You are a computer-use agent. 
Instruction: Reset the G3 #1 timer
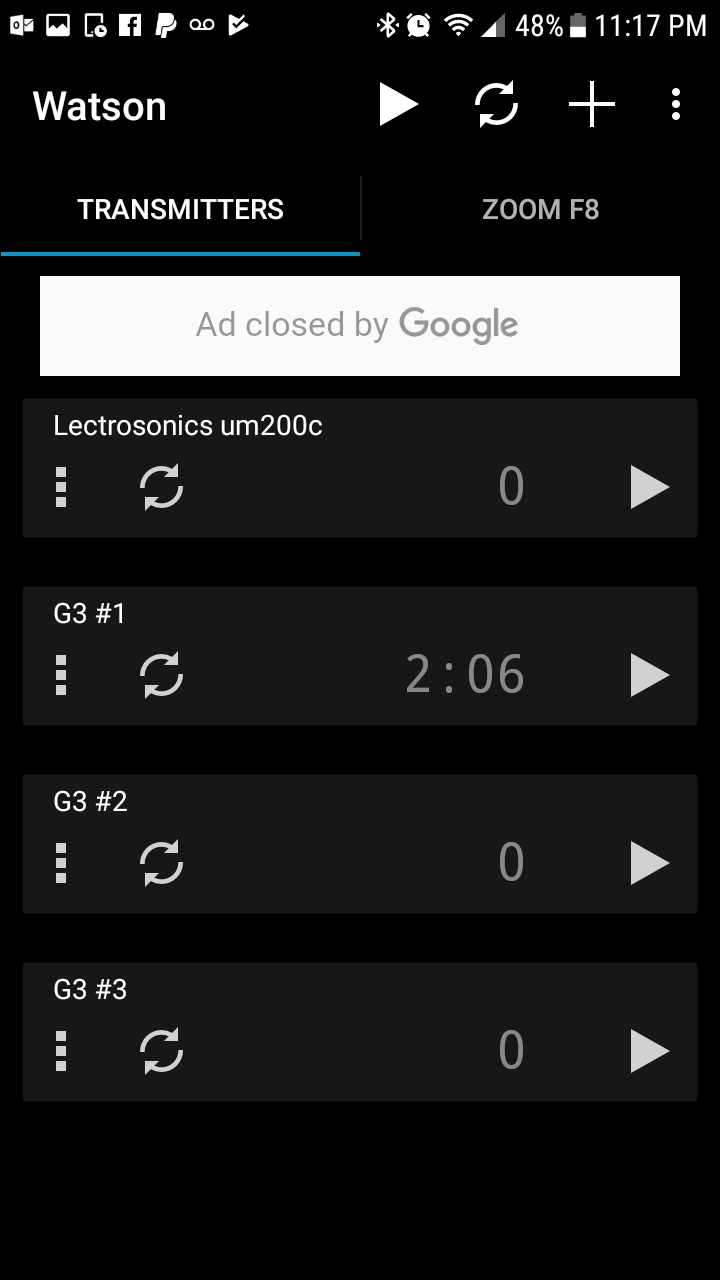tap(162, 675)
